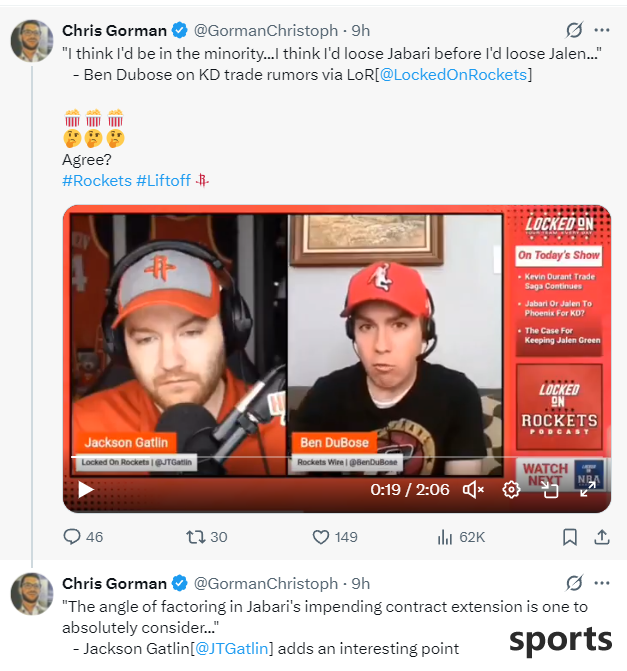This screenshot has width=627, height=671.
Task: Open the #Rockets hashtag
Action: coord(96,180)
